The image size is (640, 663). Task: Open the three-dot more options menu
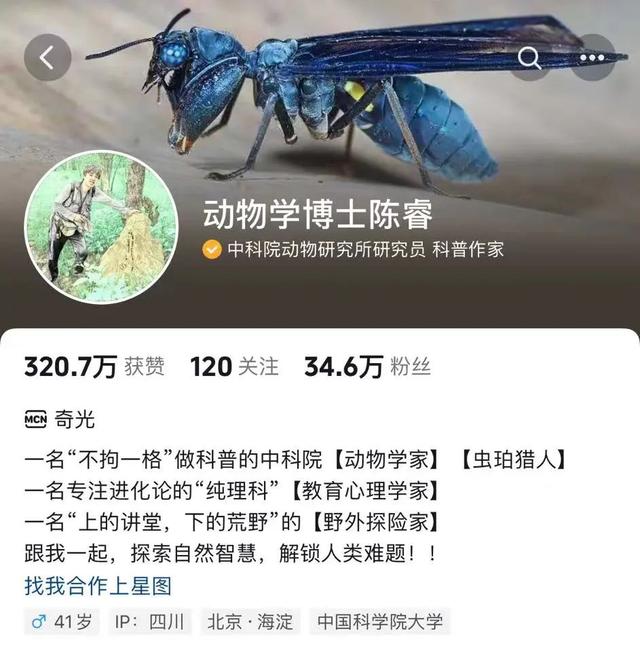592,57
